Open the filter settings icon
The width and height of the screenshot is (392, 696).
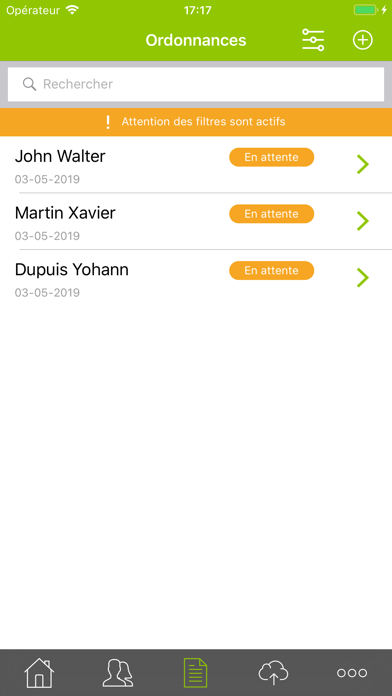click(x=313, y=40)
